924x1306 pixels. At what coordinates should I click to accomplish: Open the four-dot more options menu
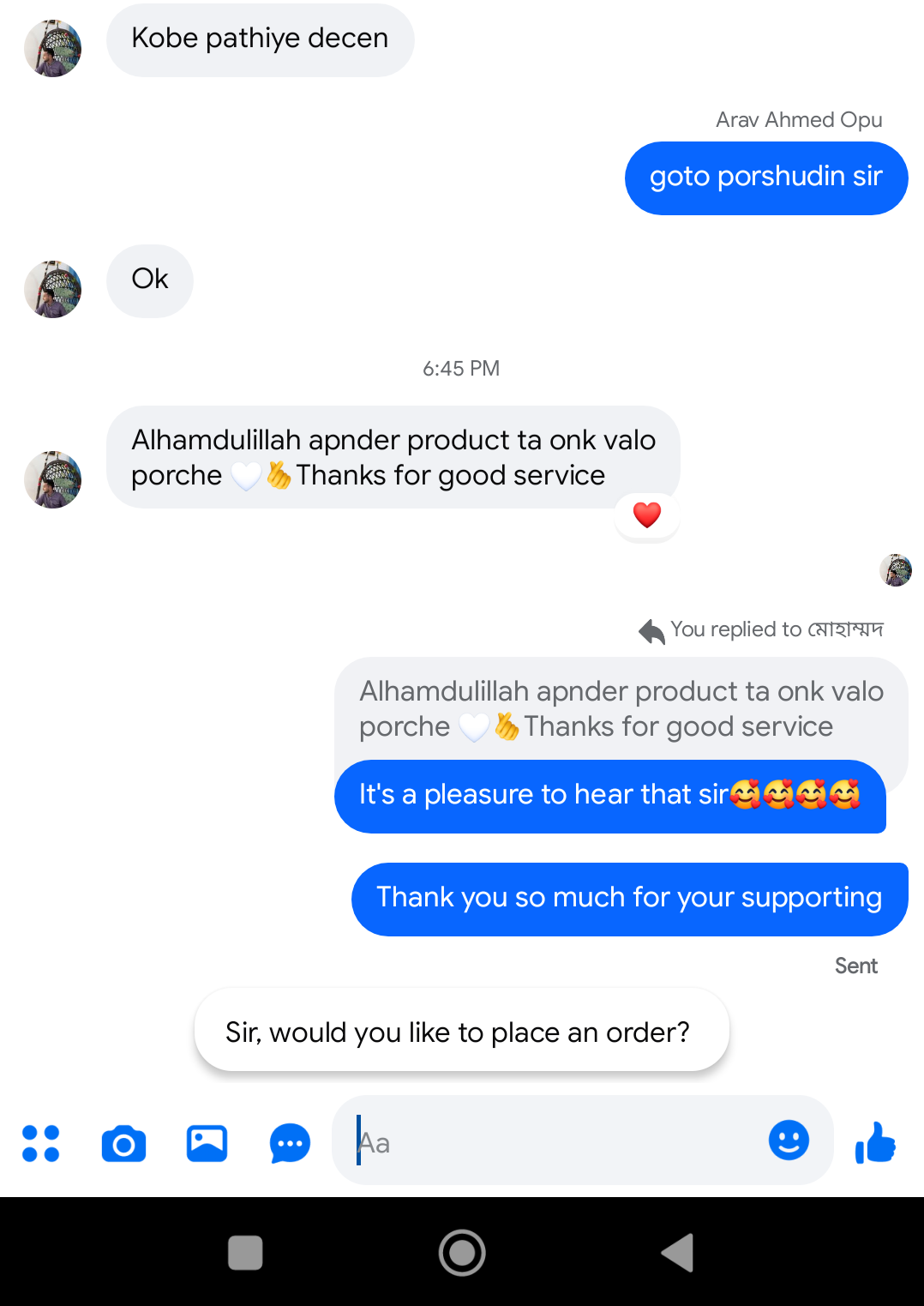(40, 1143)
